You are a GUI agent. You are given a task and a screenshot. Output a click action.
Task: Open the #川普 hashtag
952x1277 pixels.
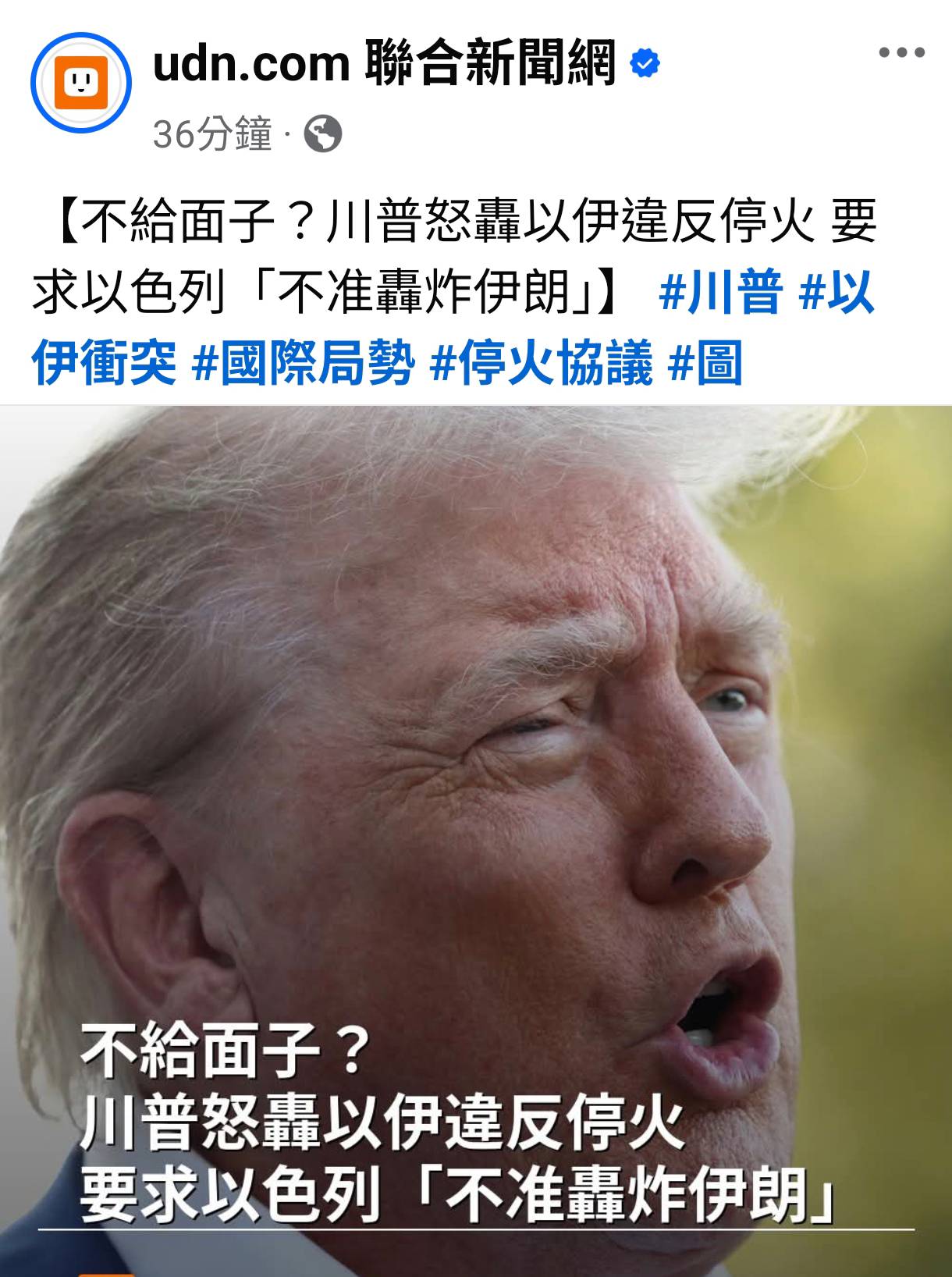pos(720,293)
